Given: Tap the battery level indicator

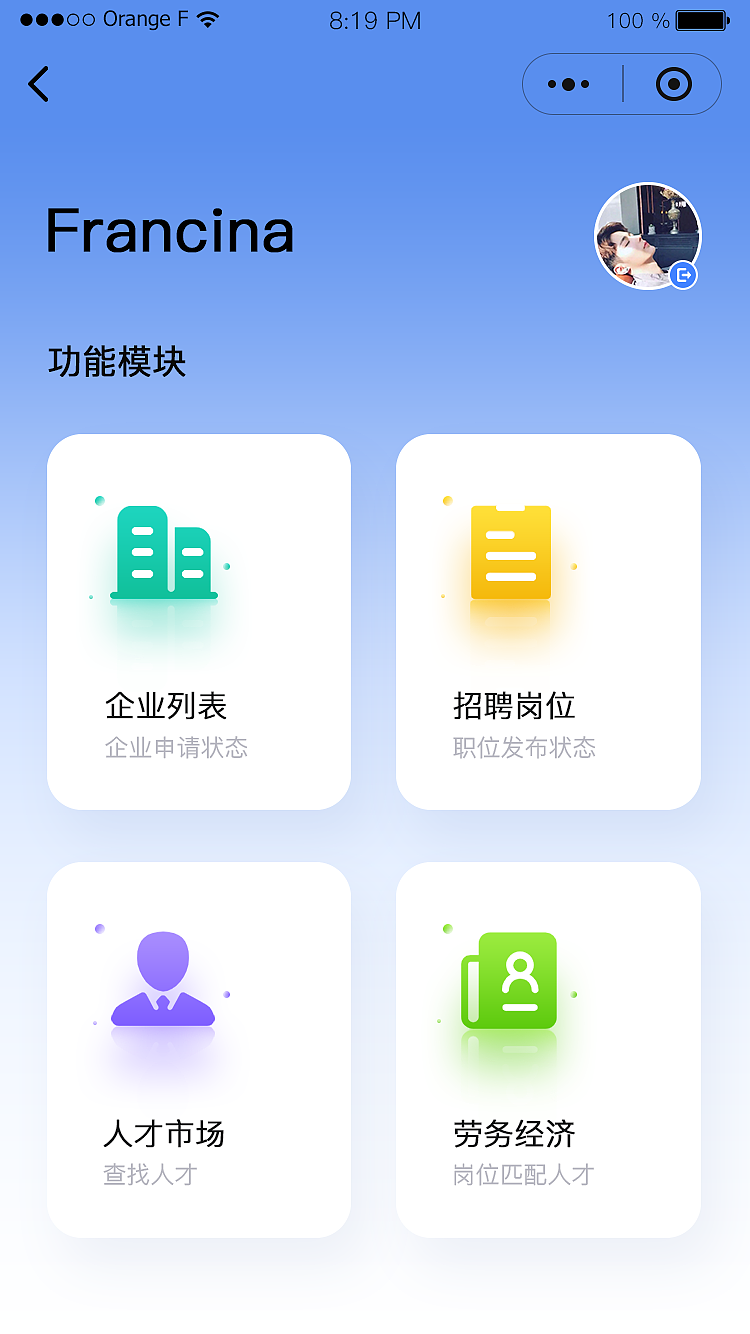Looking at the screenshot, I should (698, 18).
